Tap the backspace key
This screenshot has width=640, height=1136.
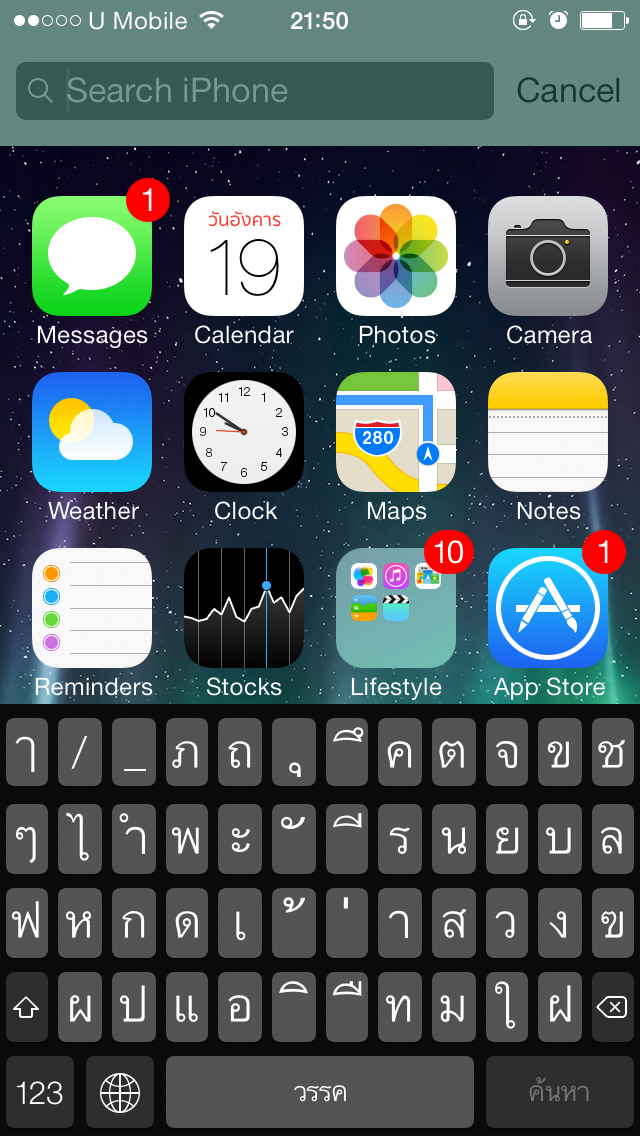[611, 1008]
